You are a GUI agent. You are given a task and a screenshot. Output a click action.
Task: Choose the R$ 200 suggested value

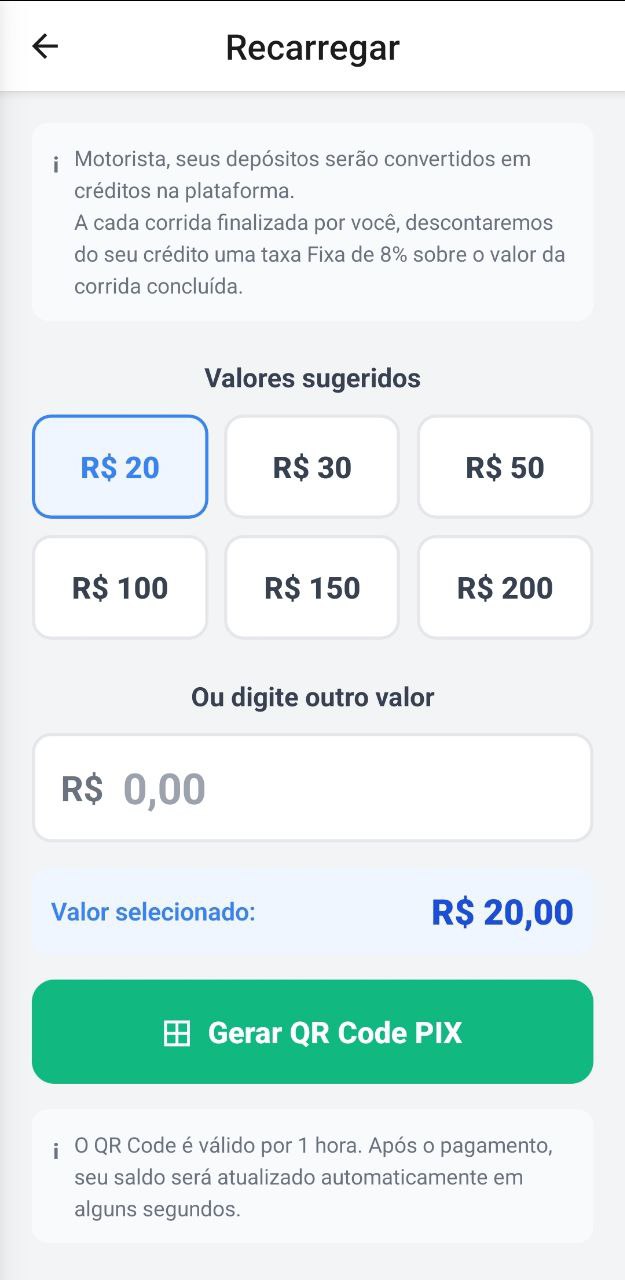(505, 588)
